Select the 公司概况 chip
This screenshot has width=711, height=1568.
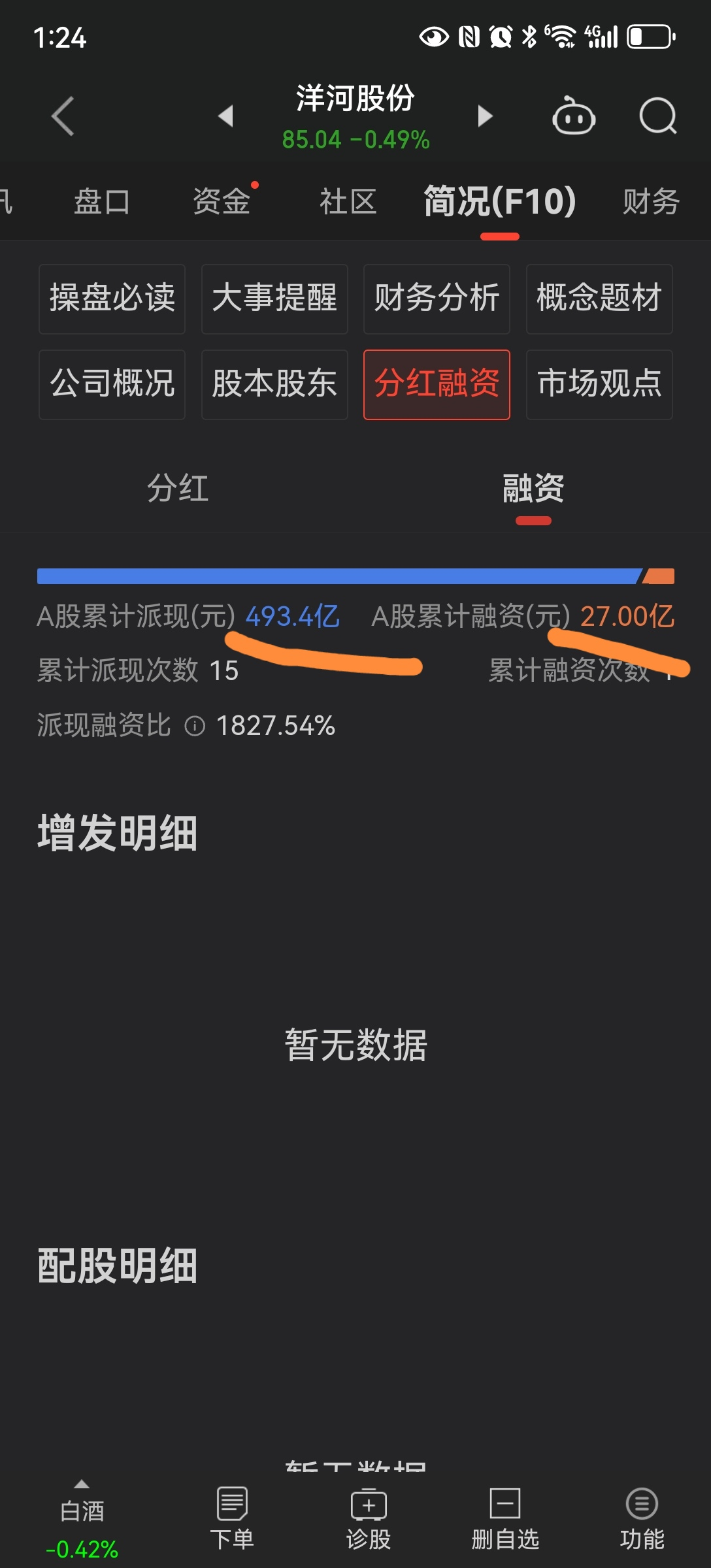(x=112, y=384)
